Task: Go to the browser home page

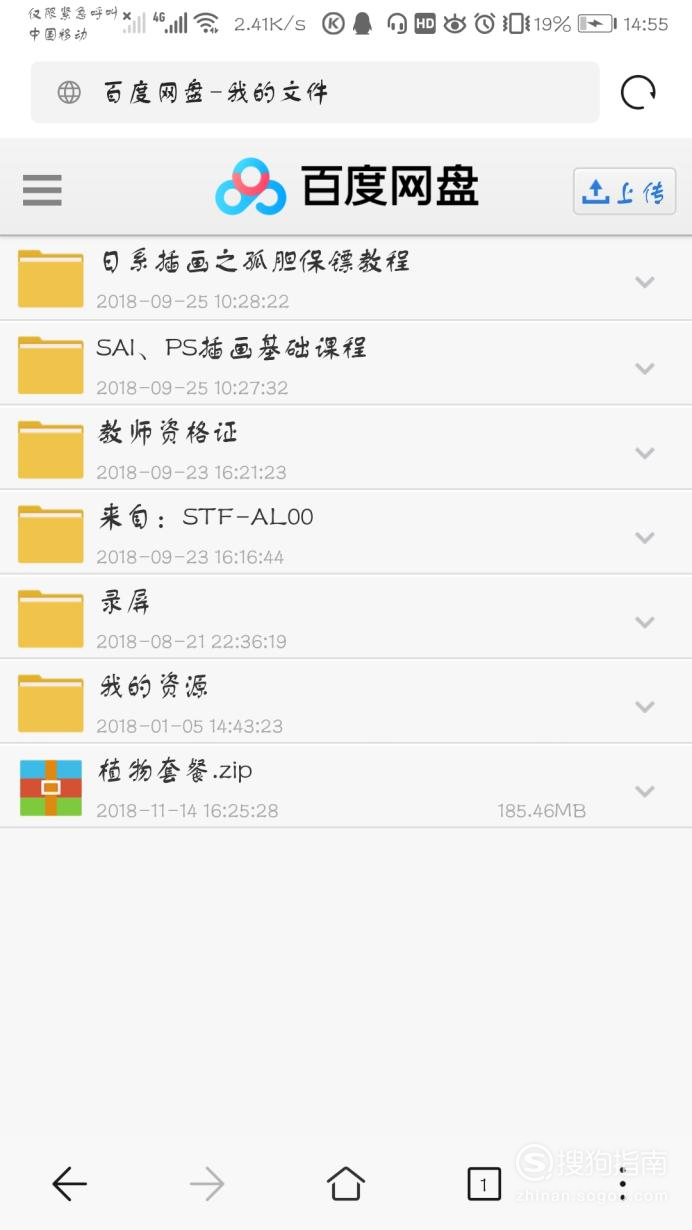Action: 346,1185
